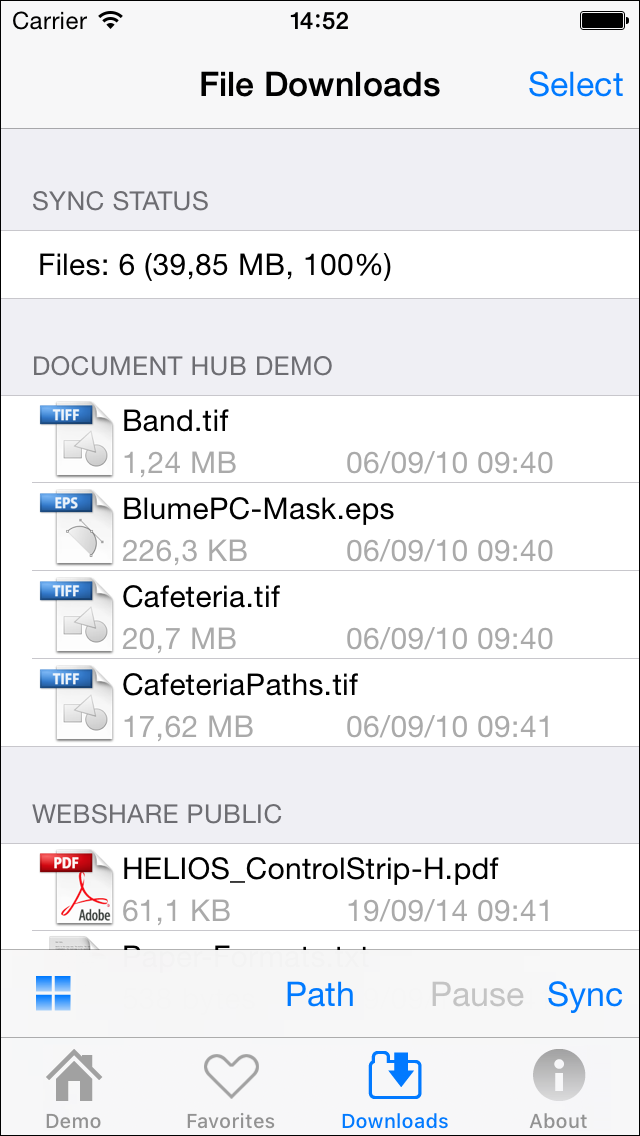Viewport: 640px width, 1136px height.
Task: Tap the Path toolbar button
Action: tap(320, 994)
